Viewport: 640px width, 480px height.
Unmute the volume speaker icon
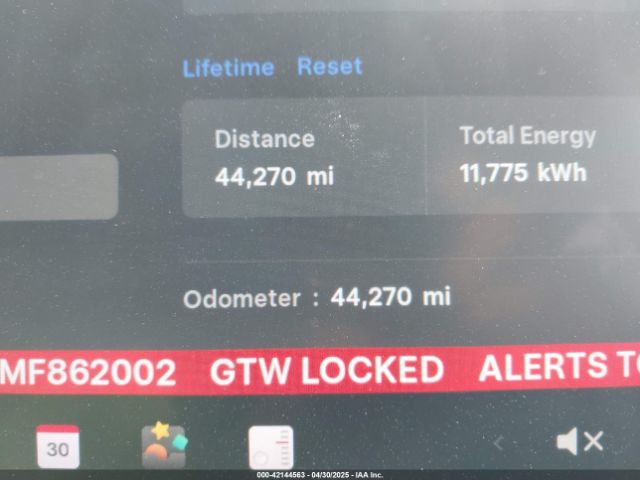[x=579, y=441]
